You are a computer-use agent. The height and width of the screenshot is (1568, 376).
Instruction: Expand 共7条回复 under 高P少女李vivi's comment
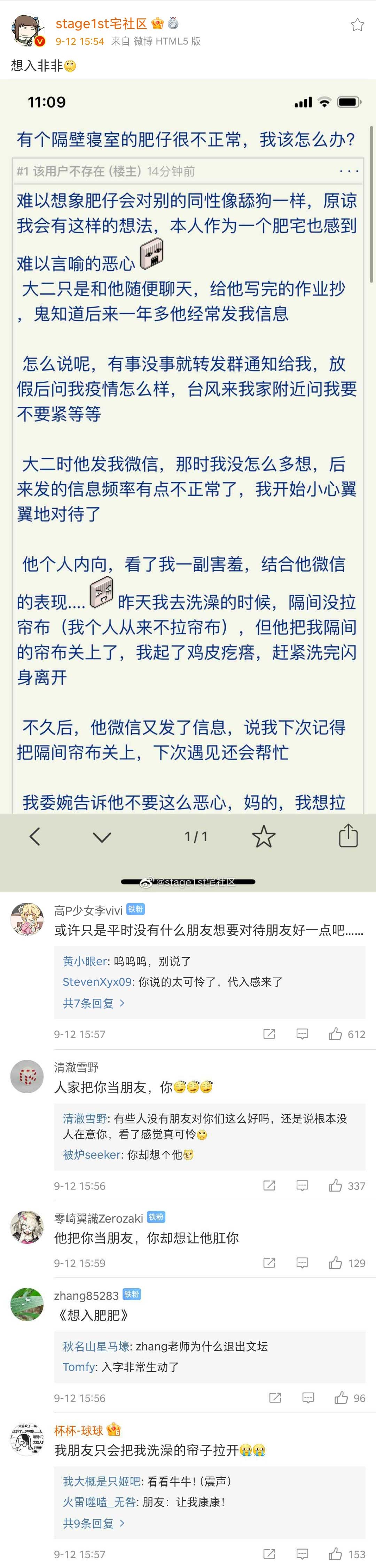tap(94, 1003)
